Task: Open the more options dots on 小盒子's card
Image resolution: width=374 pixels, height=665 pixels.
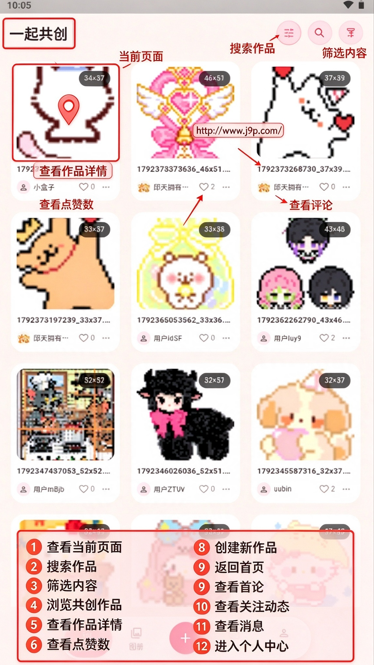Action: pos(106,187)
